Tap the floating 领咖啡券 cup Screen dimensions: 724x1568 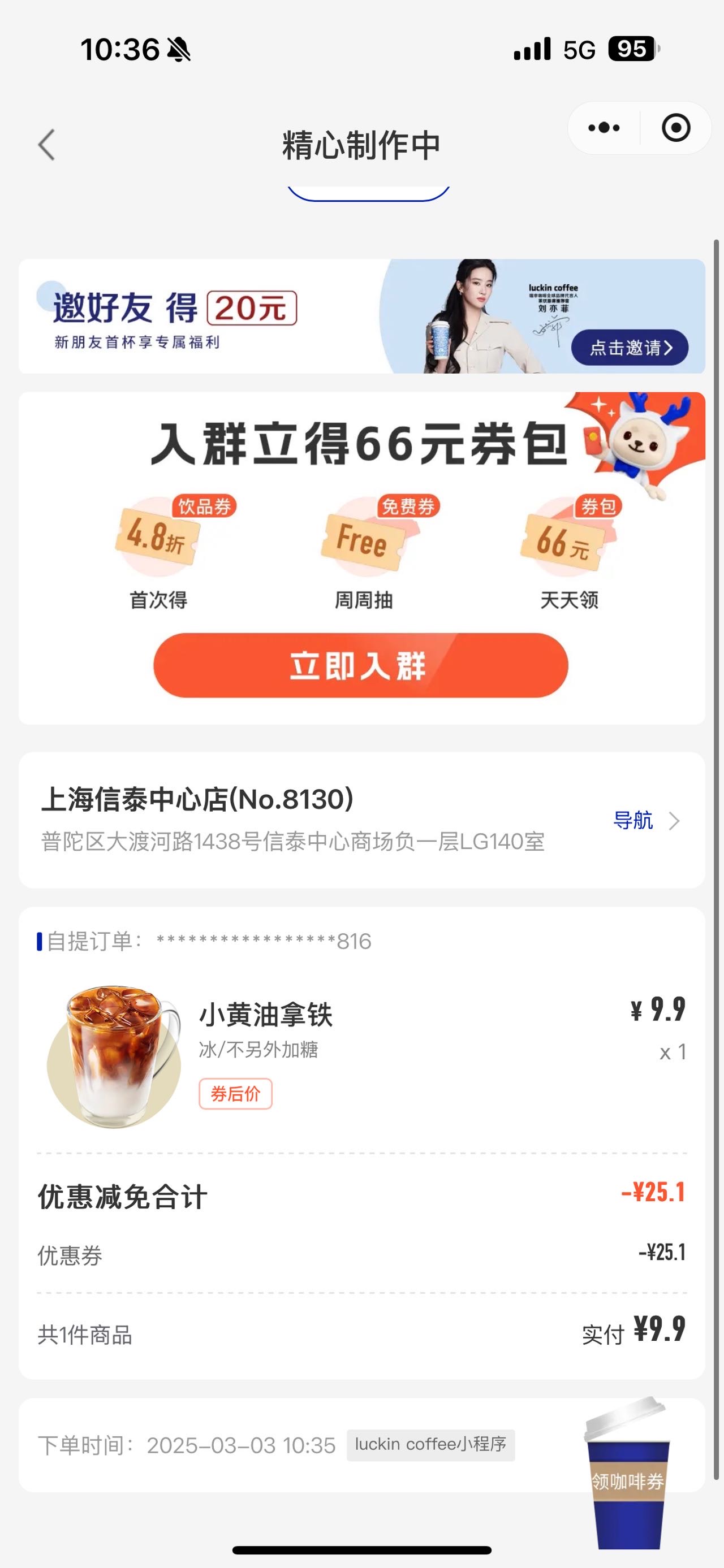(x=628, y=1474)
